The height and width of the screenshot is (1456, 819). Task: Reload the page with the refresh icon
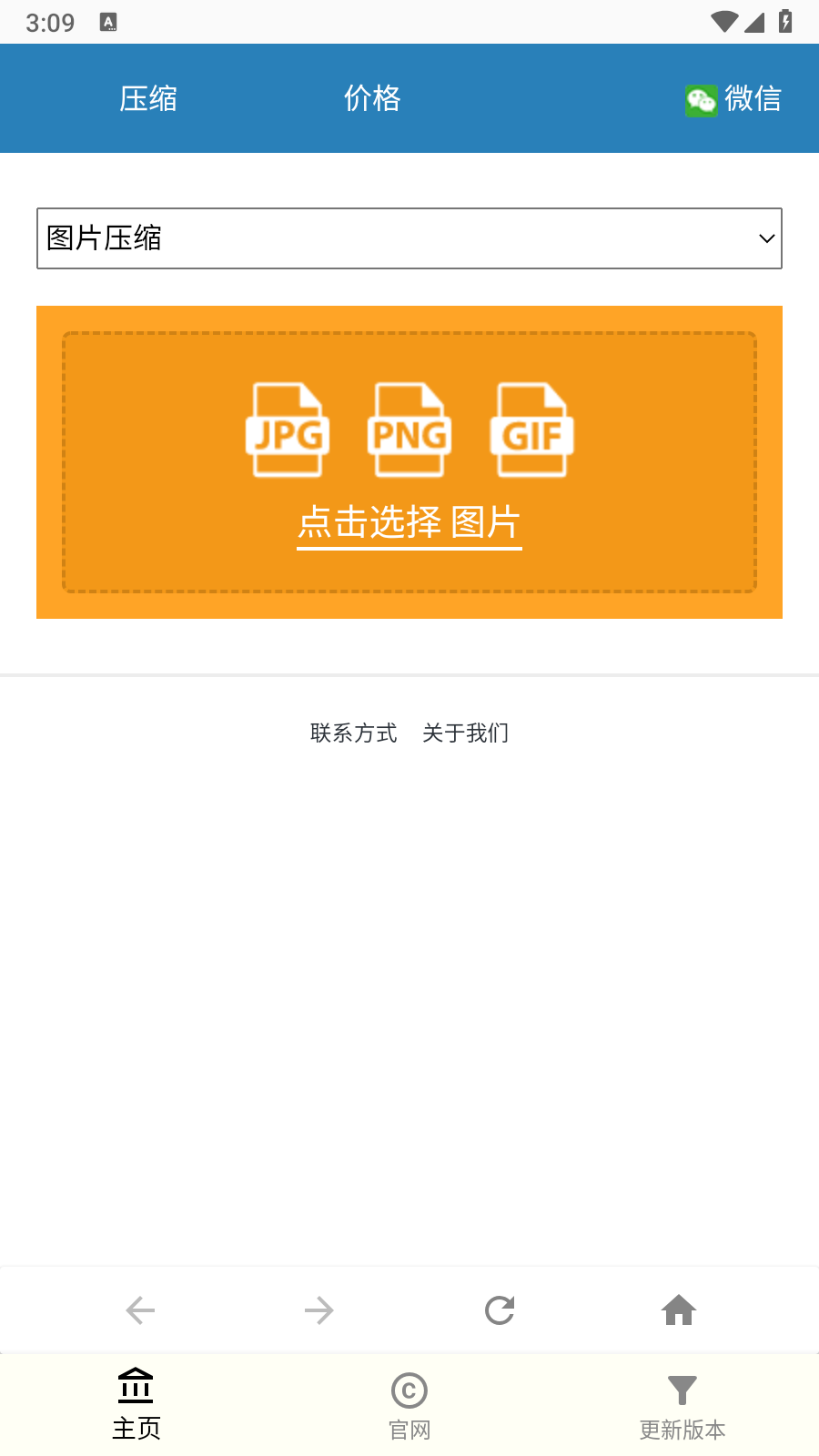[x=500, y=1310]
